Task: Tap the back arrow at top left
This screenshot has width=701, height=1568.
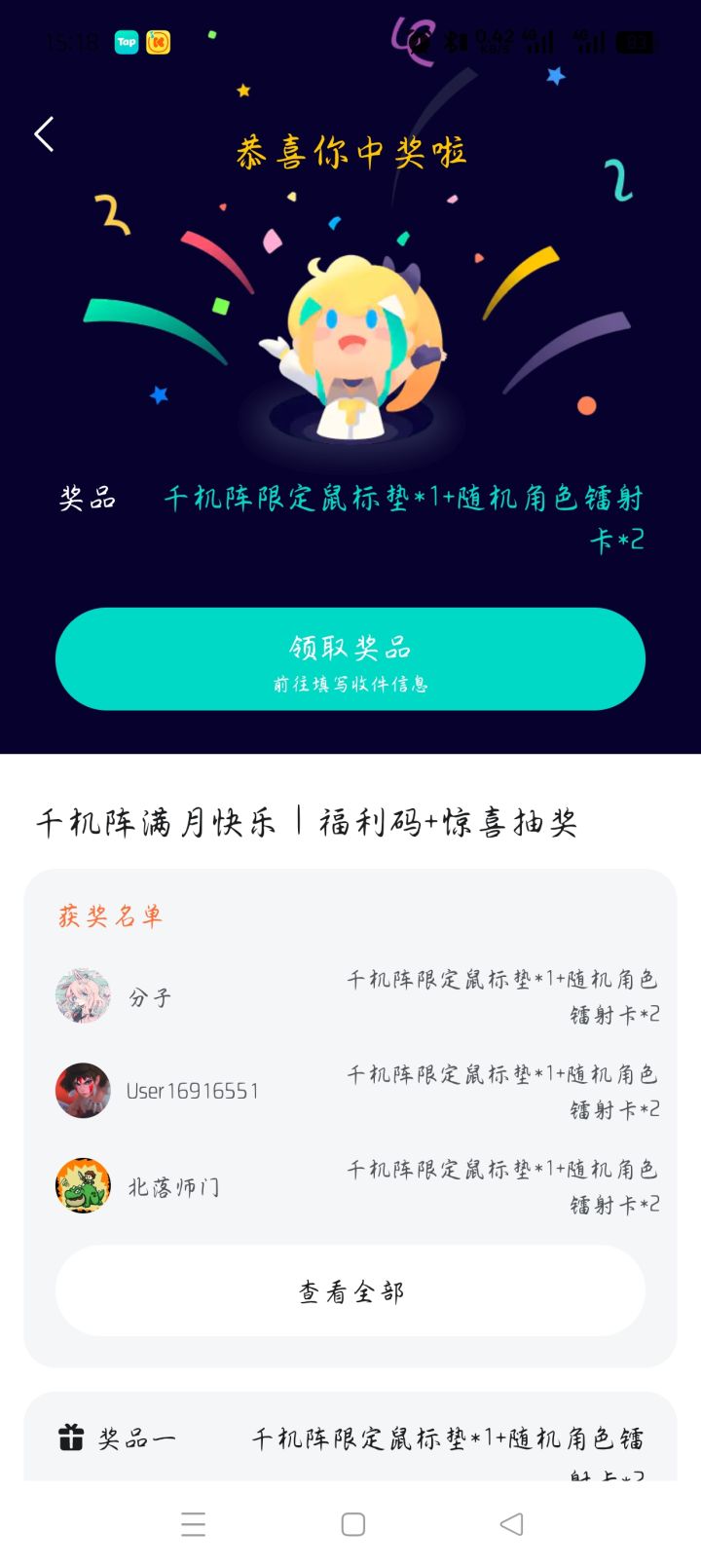Action: 43,133
